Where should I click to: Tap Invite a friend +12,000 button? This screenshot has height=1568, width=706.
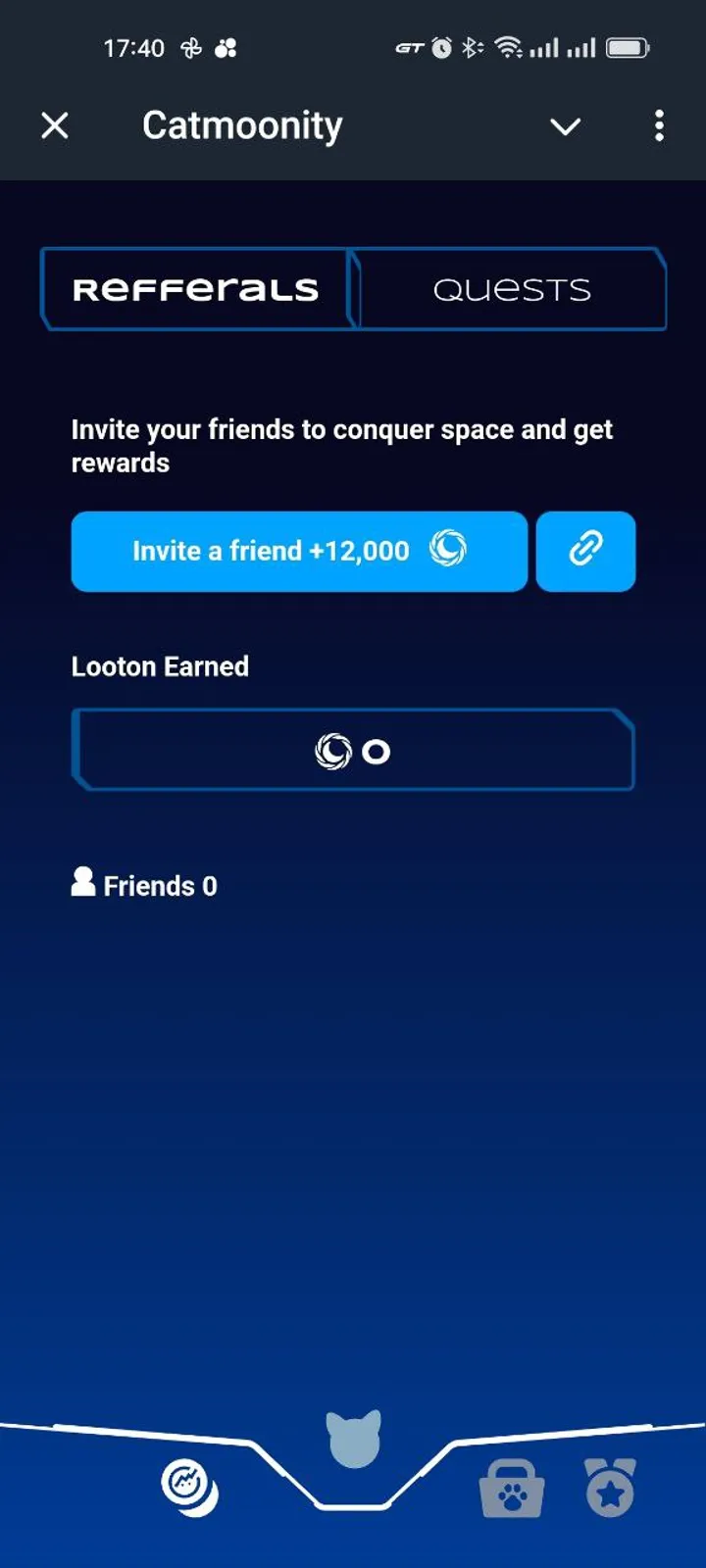coord(299,551)
